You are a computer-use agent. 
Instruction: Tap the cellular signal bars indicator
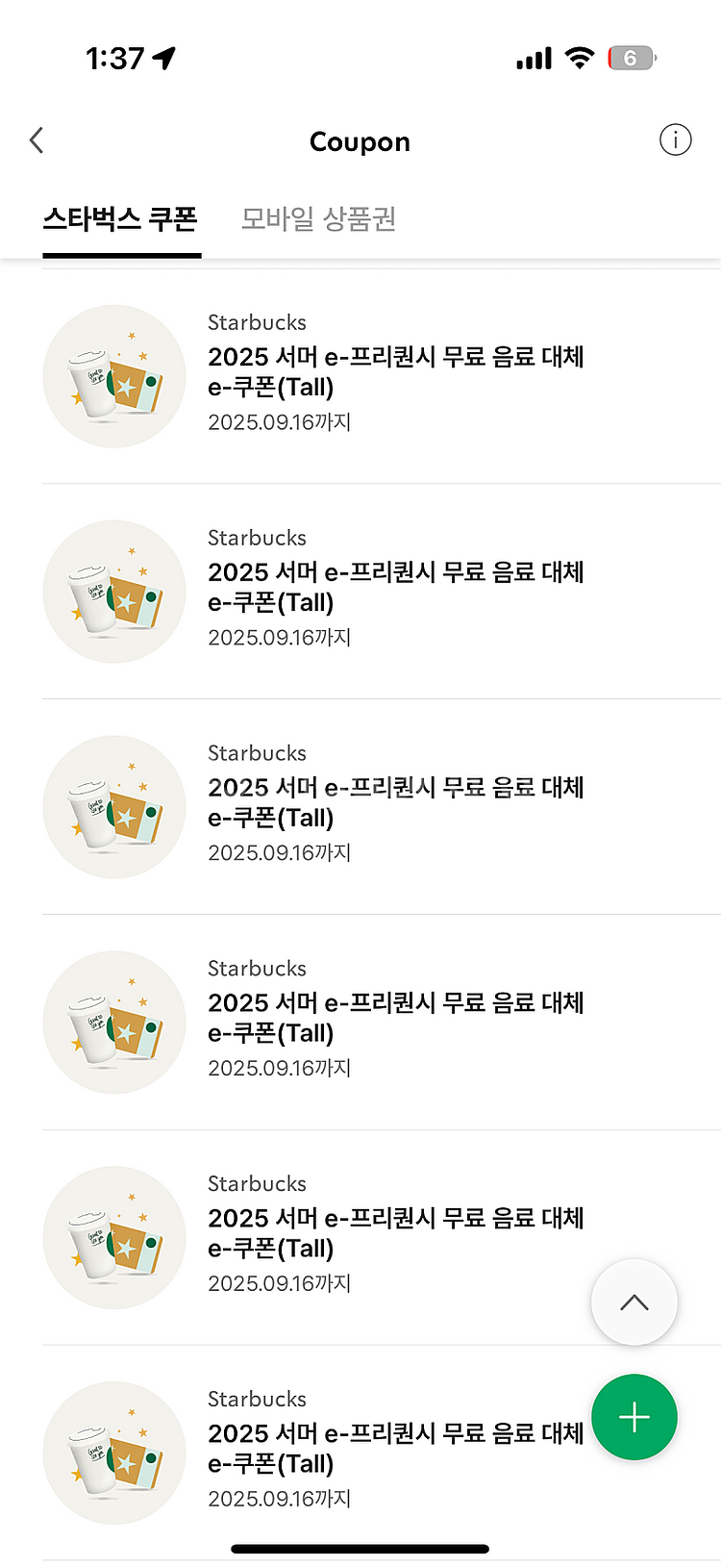coord(534,58)
